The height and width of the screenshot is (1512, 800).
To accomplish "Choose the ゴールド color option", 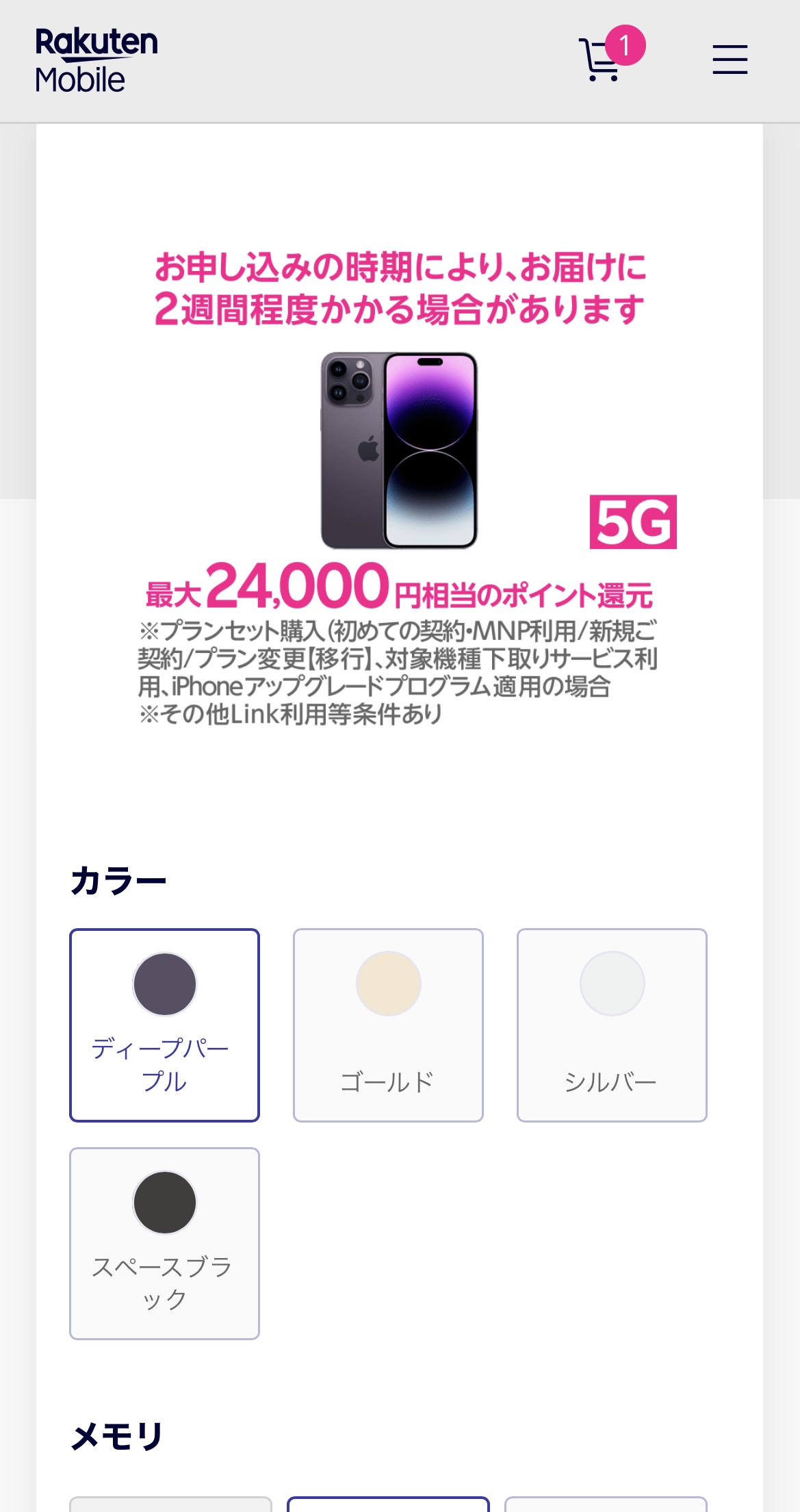I will pos(388,1025).
